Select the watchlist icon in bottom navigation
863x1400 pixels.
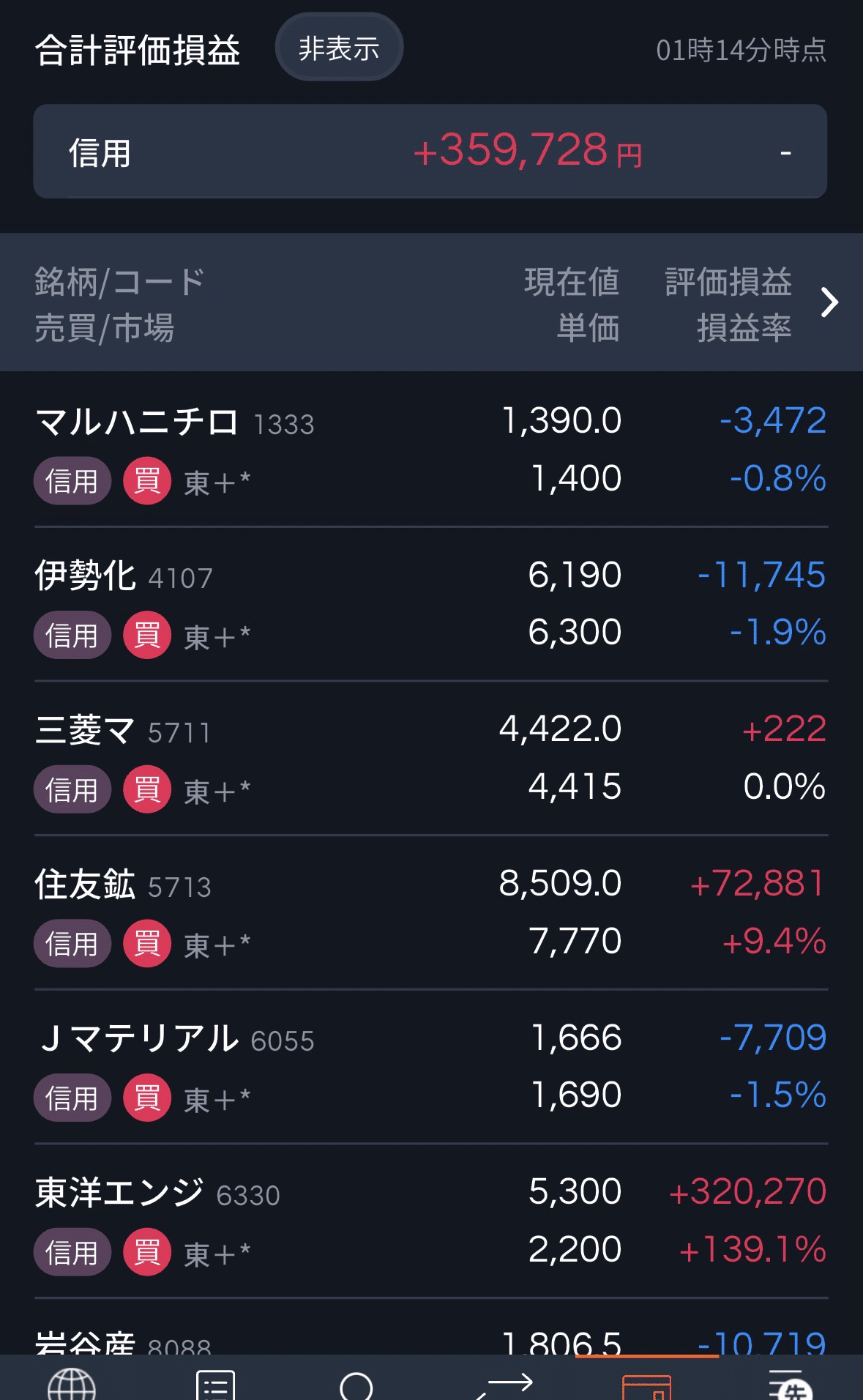point(216,1382)
